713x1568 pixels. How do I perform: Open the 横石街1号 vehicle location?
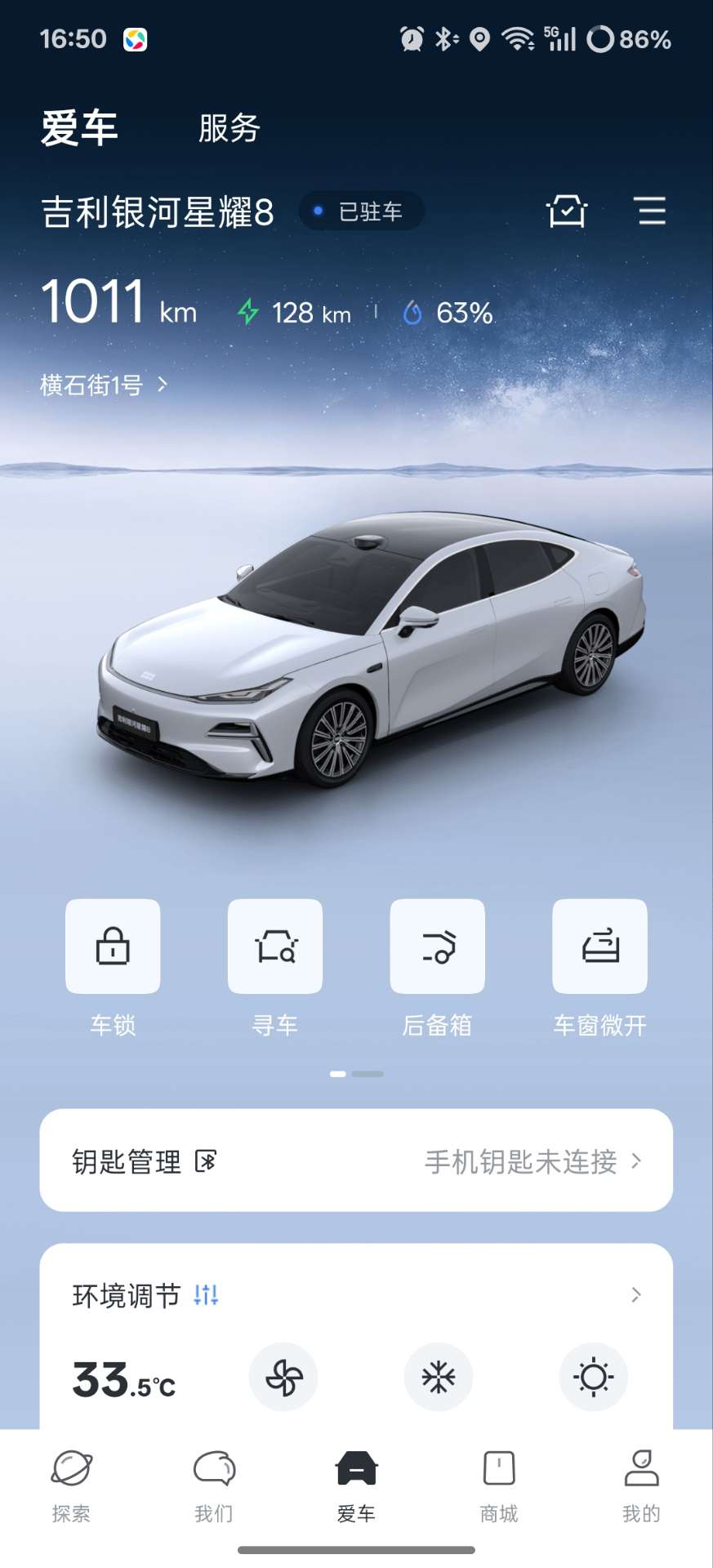click(x=104, y=385)
